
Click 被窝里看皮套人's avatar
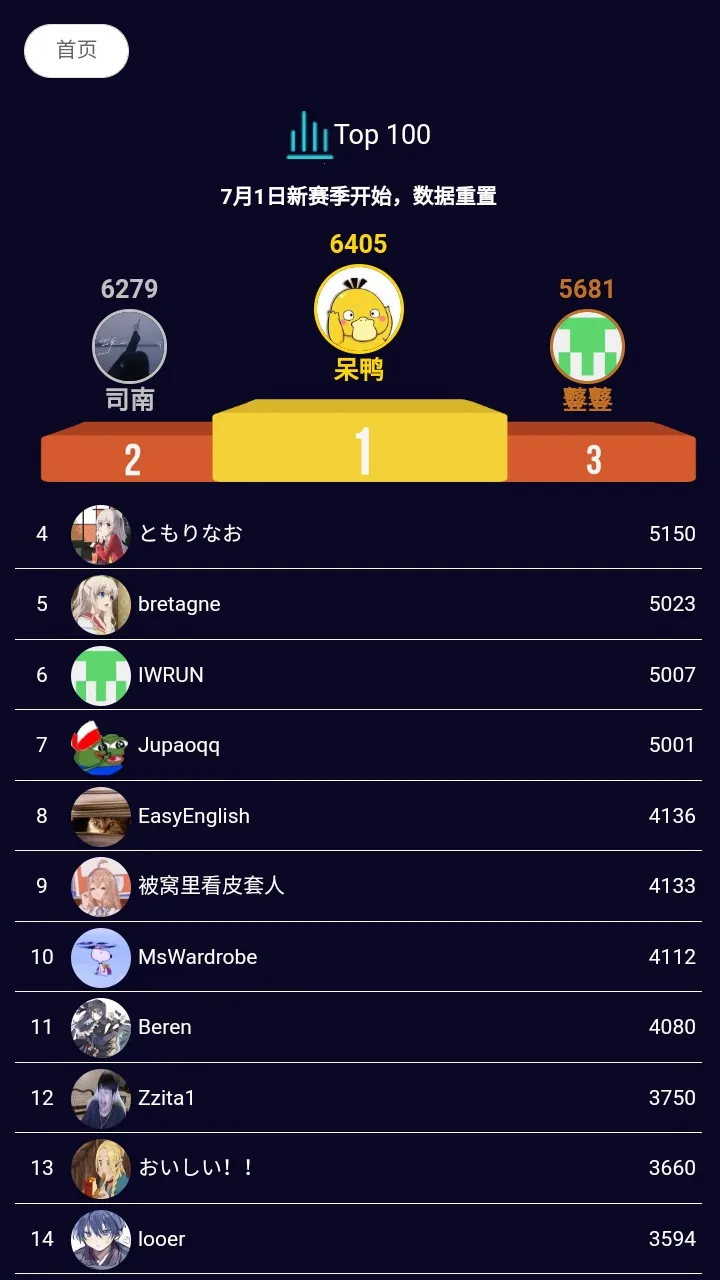pos(101,886)
